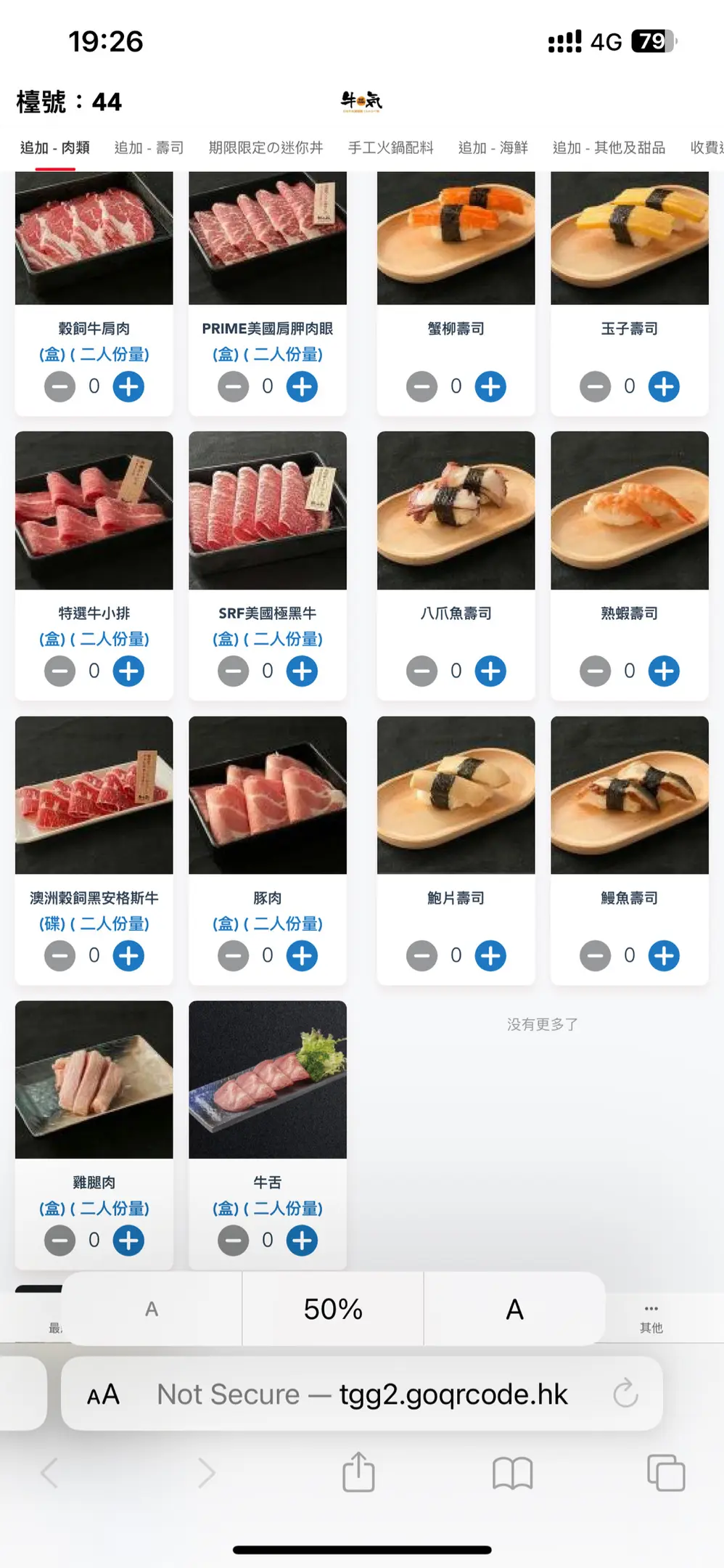The width and height of the screenshot is (724, 1568).
Task: Select the 手工火鍋配料 menu category
Action: (390, 147)
